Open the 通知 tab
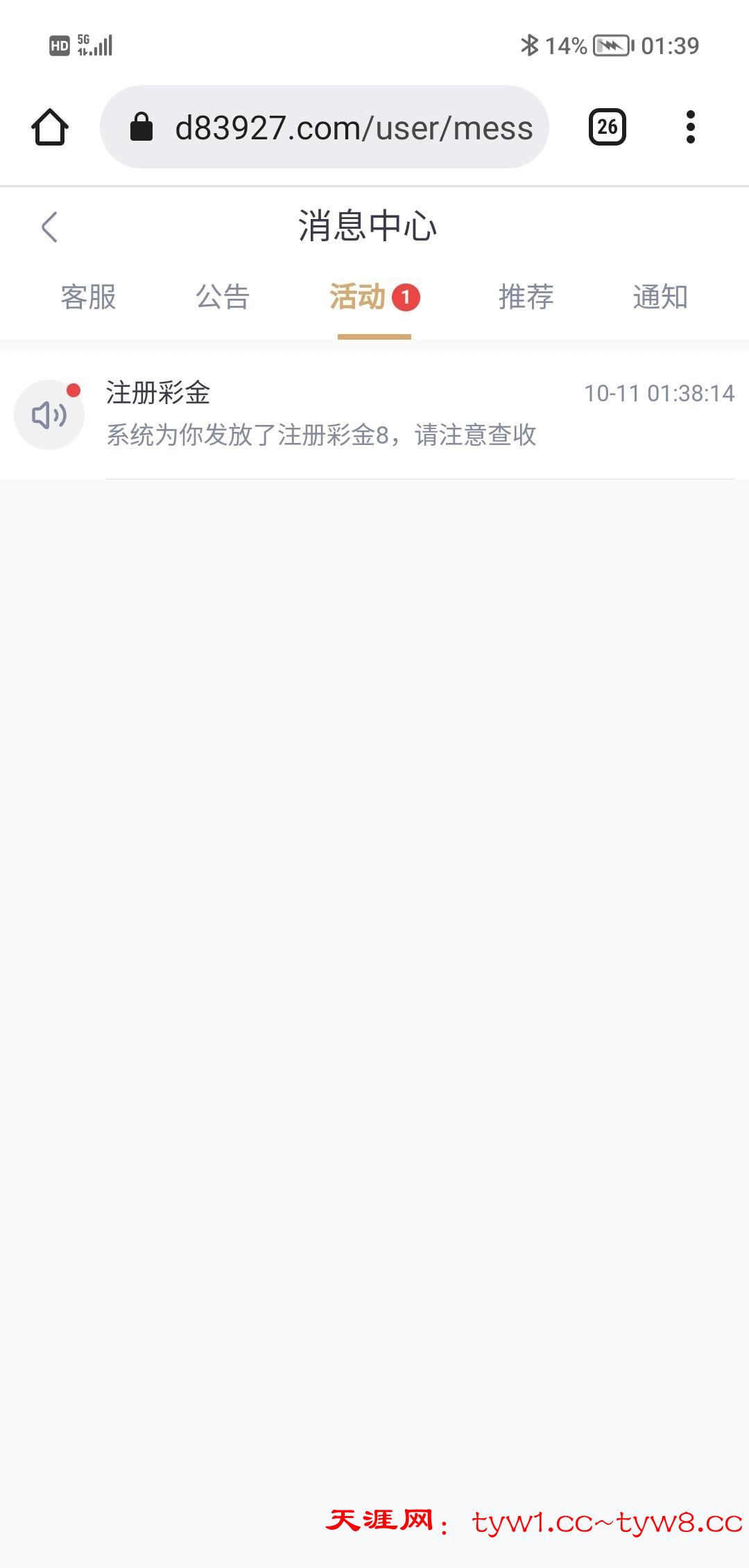The width and height of the screenshot is (749, 1568). tap(660, 297)
